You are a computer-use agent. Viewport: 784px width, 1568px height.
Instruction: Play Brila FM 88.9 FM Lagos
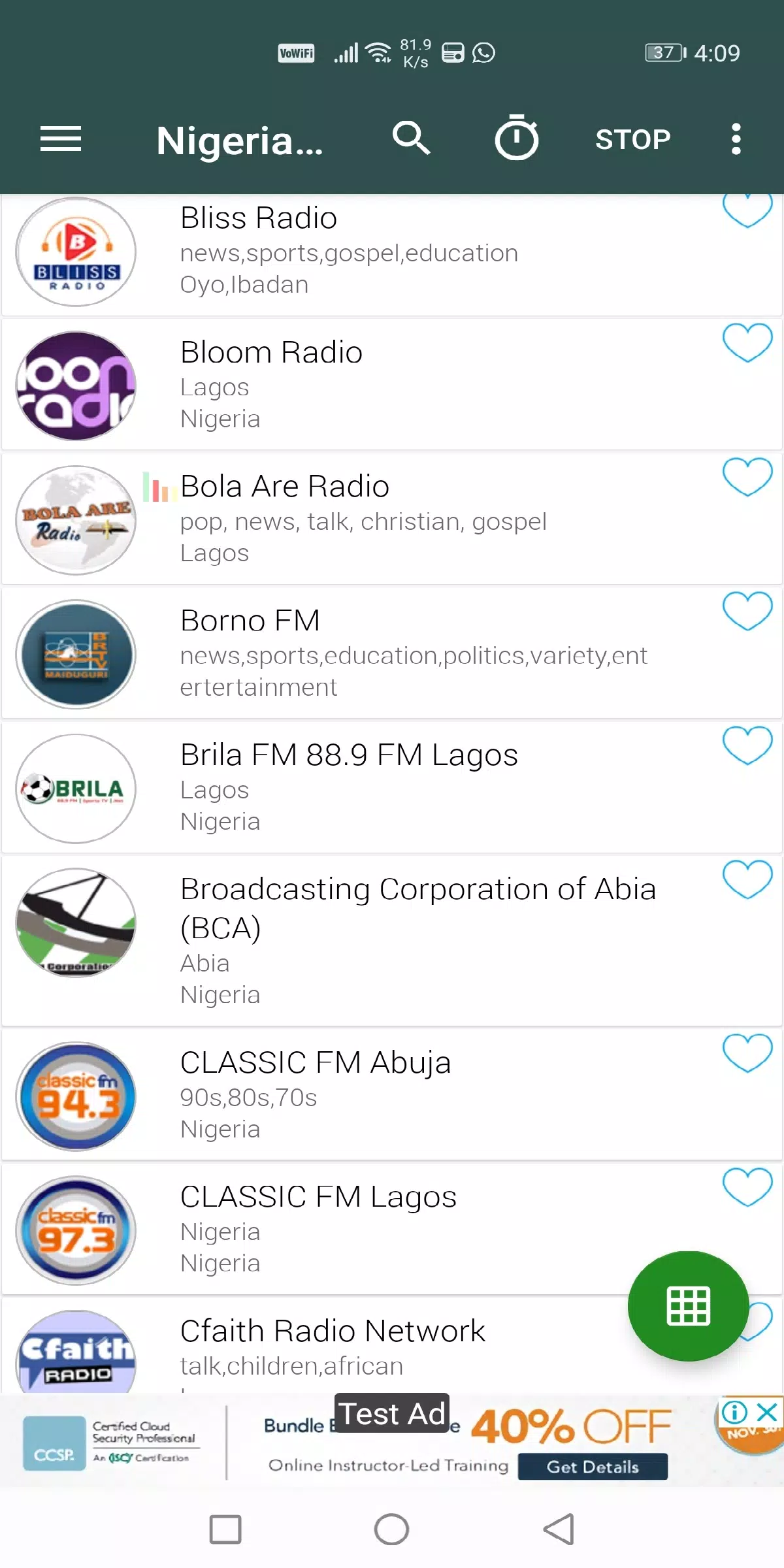click(392, 787)
